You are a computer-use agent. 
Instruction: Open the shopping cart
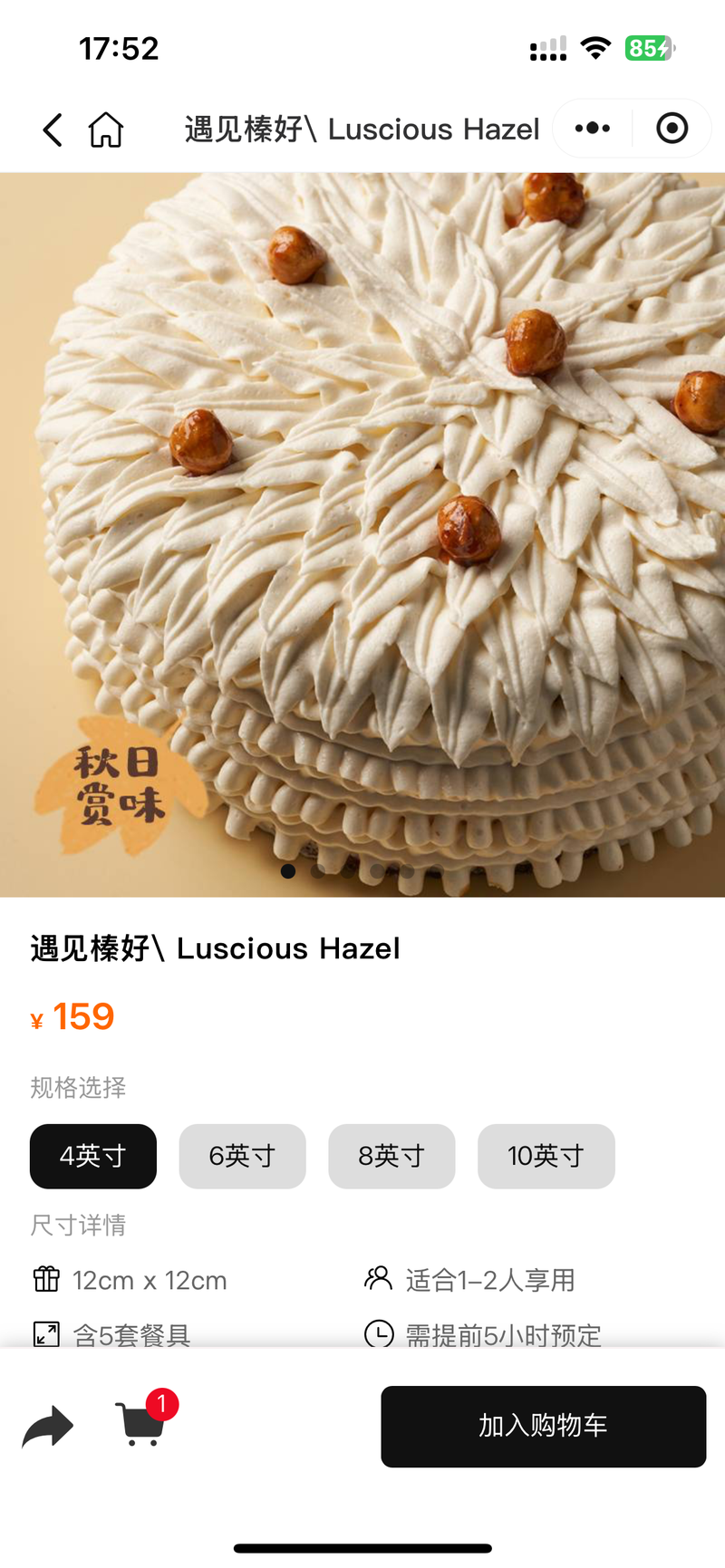(141, 1424)
